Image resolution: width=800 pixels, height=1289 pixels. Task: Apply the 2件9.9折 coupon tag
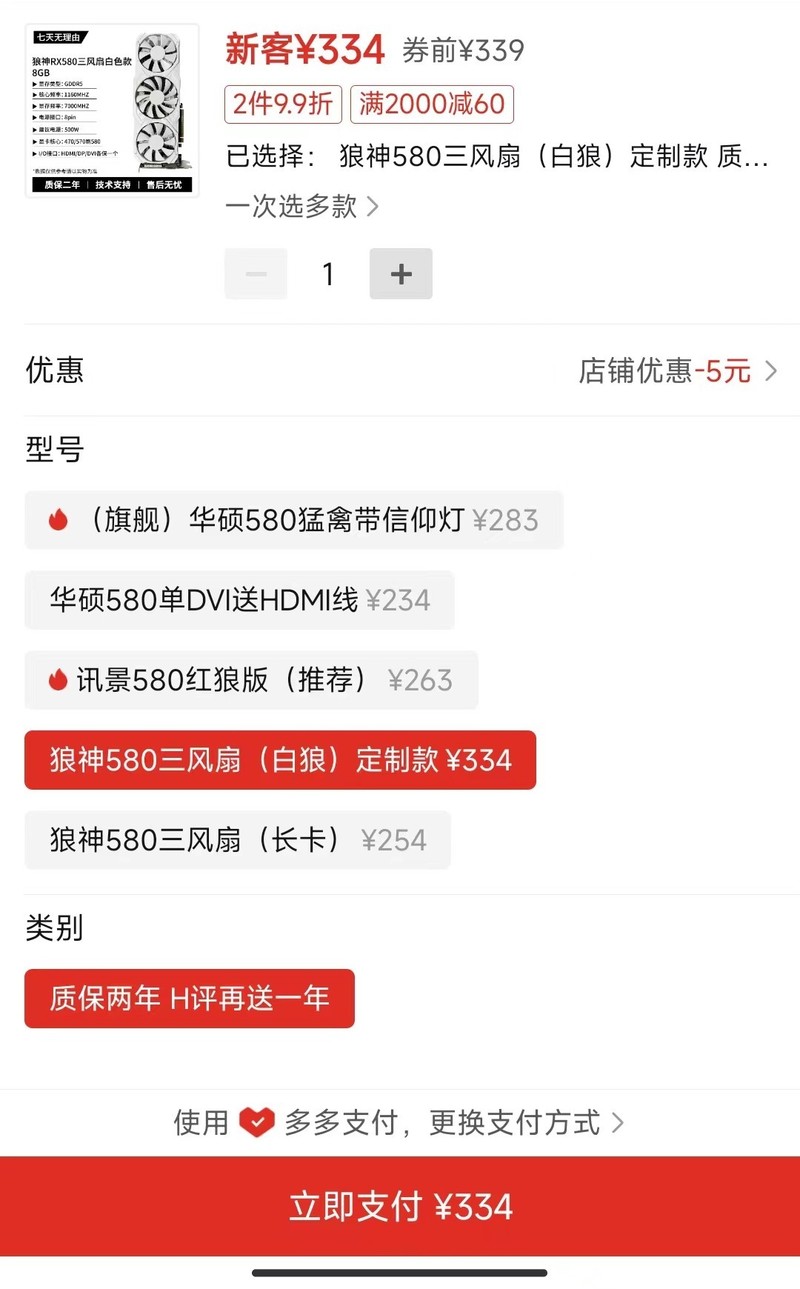coord(282,104)
